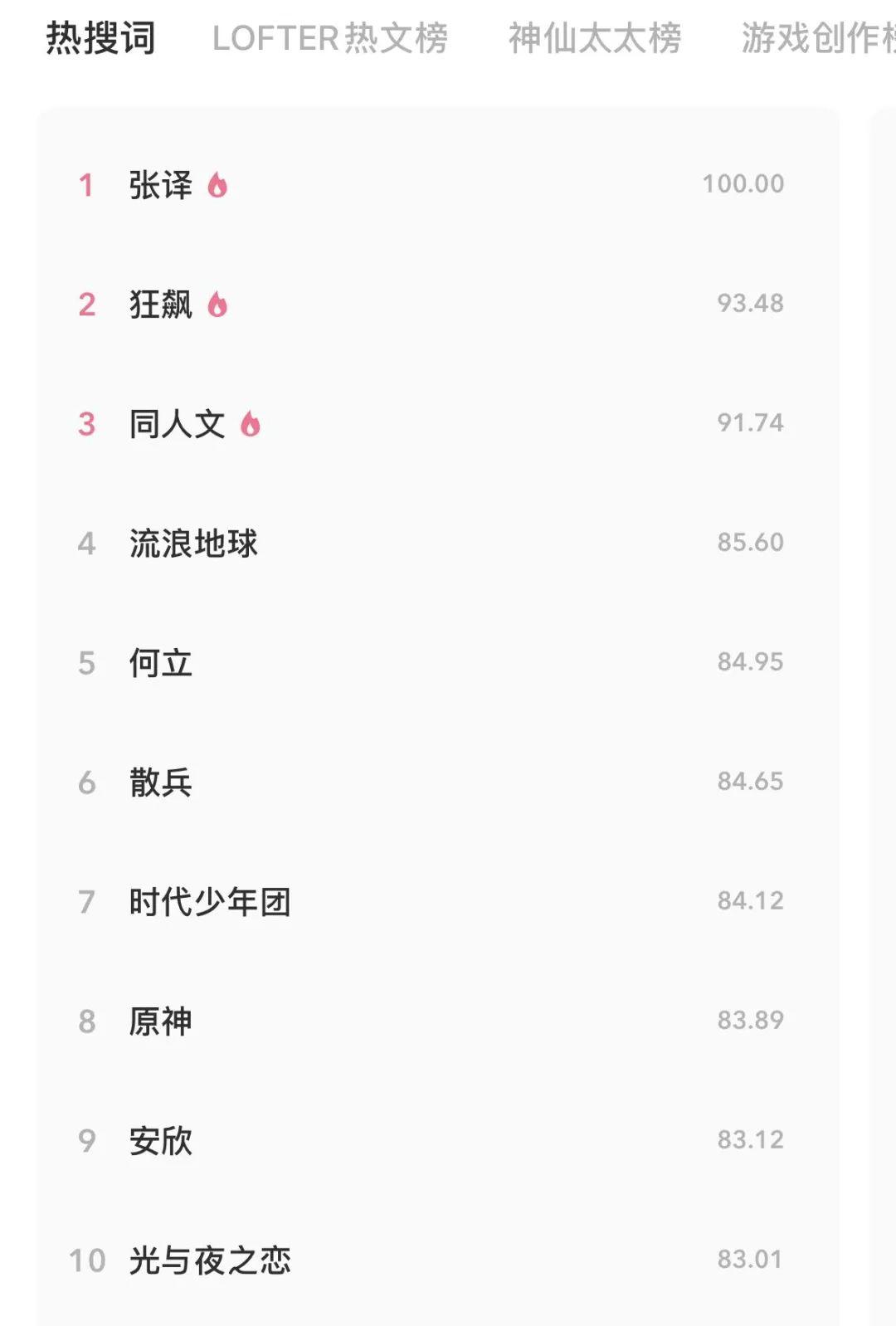Open the 光与夜之恋 entry

[438, 1260]
